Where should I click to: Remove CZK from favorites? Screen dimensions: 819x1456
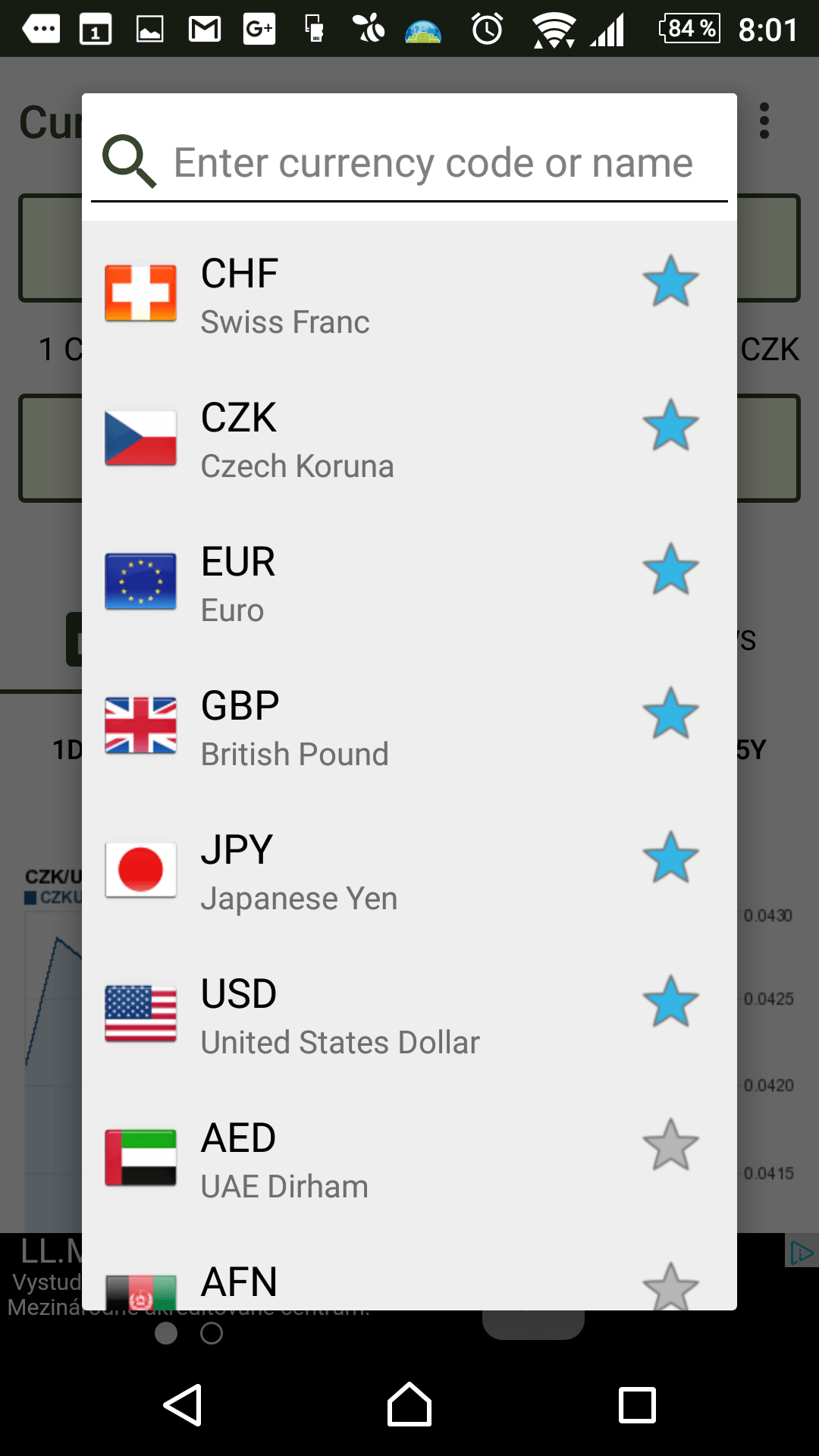670,425
